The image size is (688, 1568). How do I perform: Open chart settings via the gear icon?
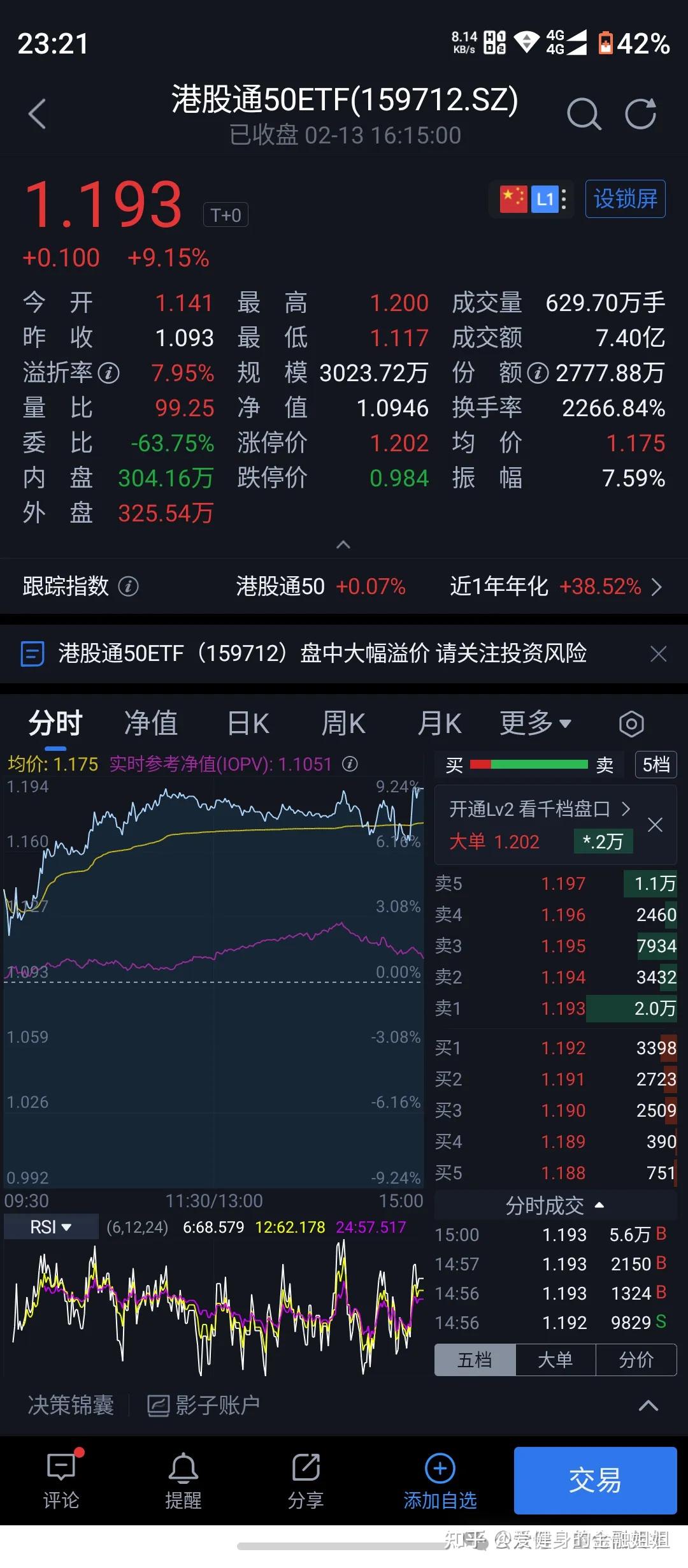pos(632,723)
